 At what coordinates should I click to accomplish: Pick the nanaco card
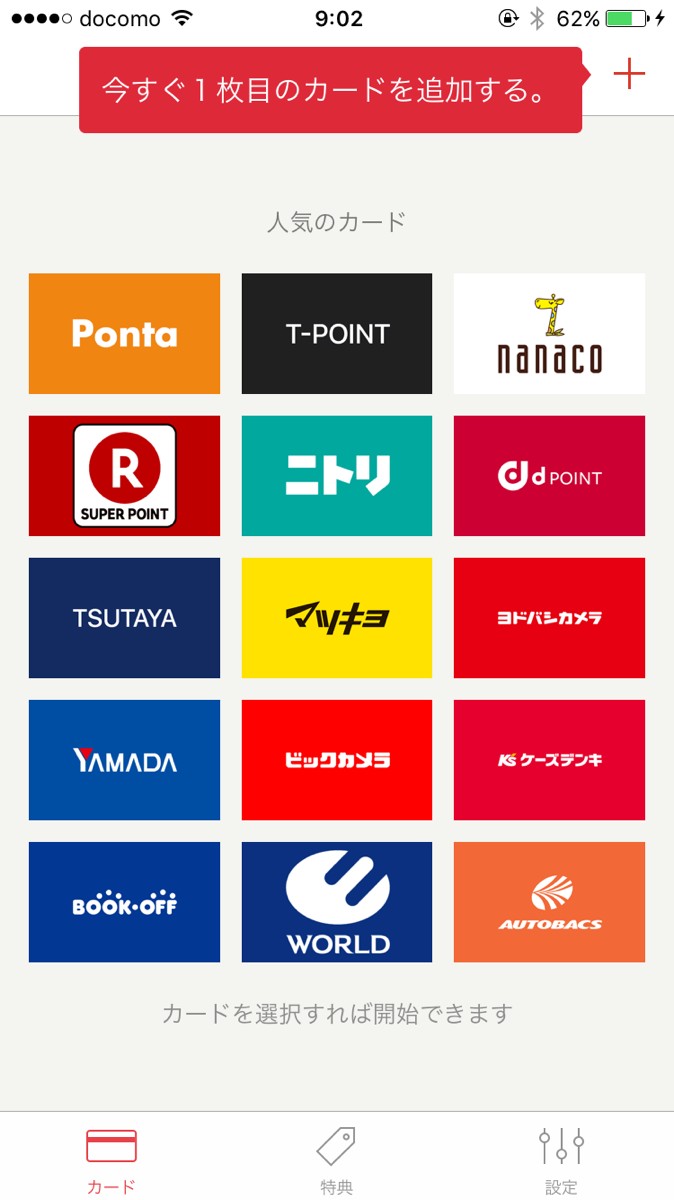click(549, 333)
